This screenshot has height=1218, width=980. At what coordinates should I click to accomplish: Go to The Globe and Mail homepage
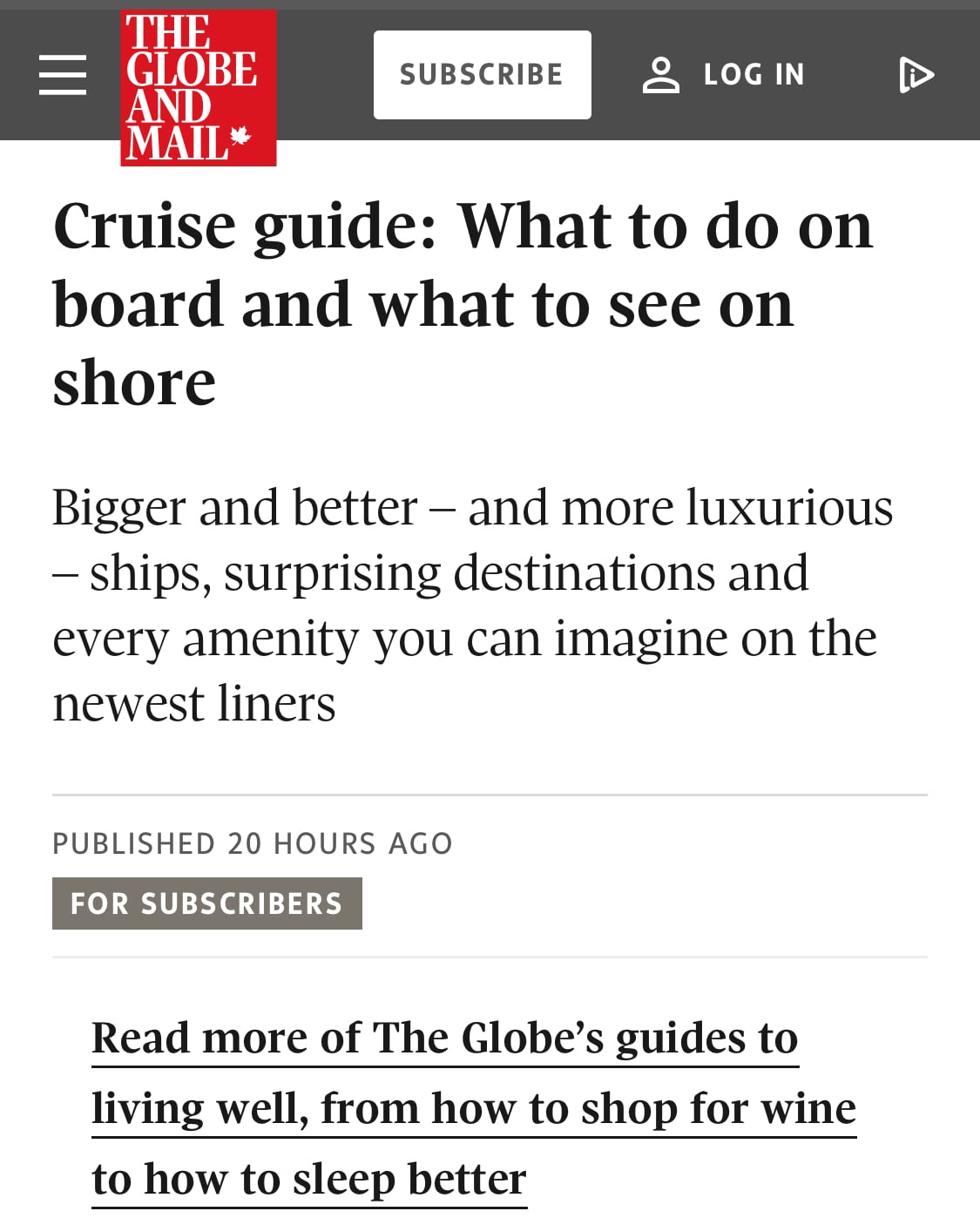(199, 87)
